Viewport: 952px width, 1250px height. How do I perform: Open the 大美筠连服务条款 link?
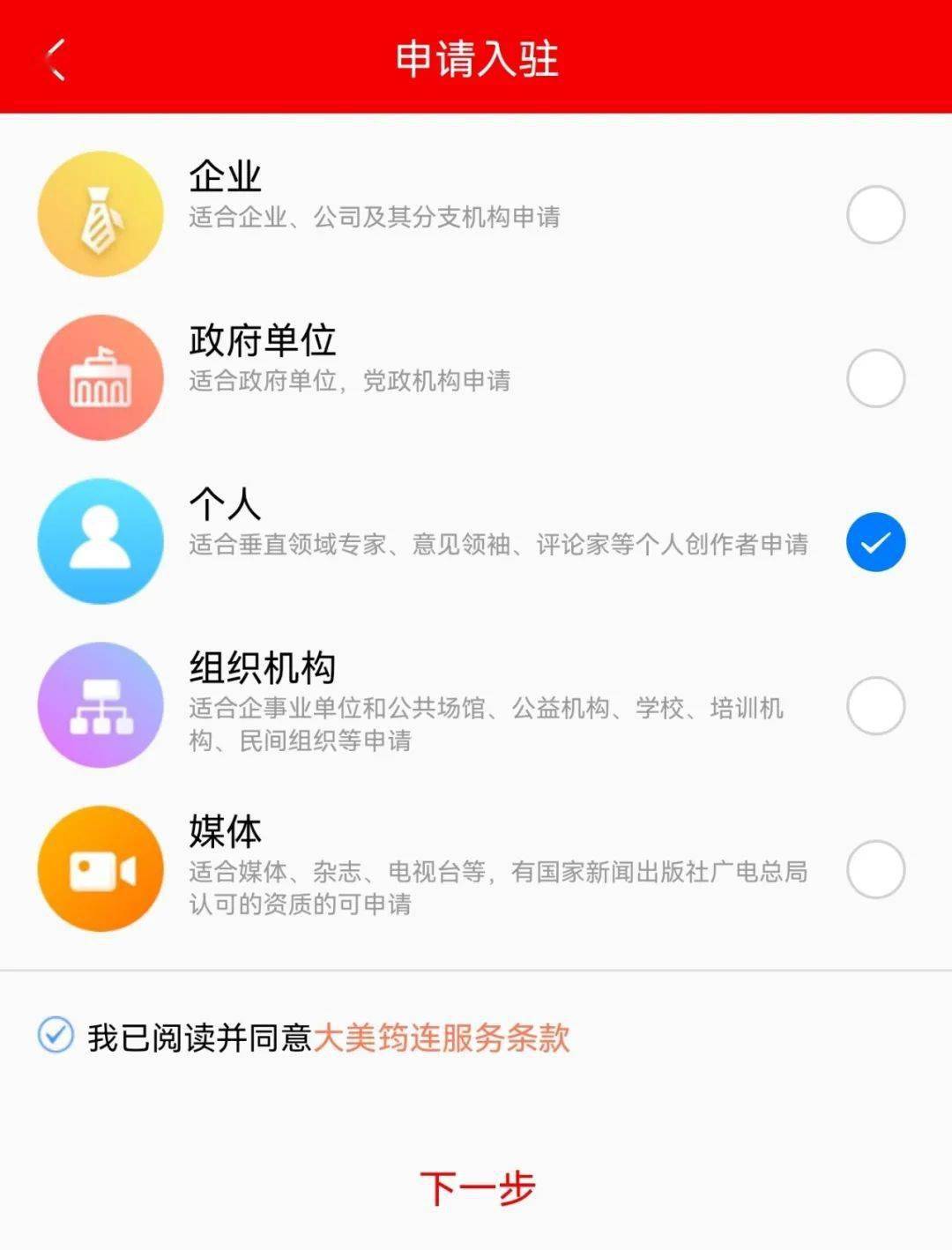(441, 1038)
